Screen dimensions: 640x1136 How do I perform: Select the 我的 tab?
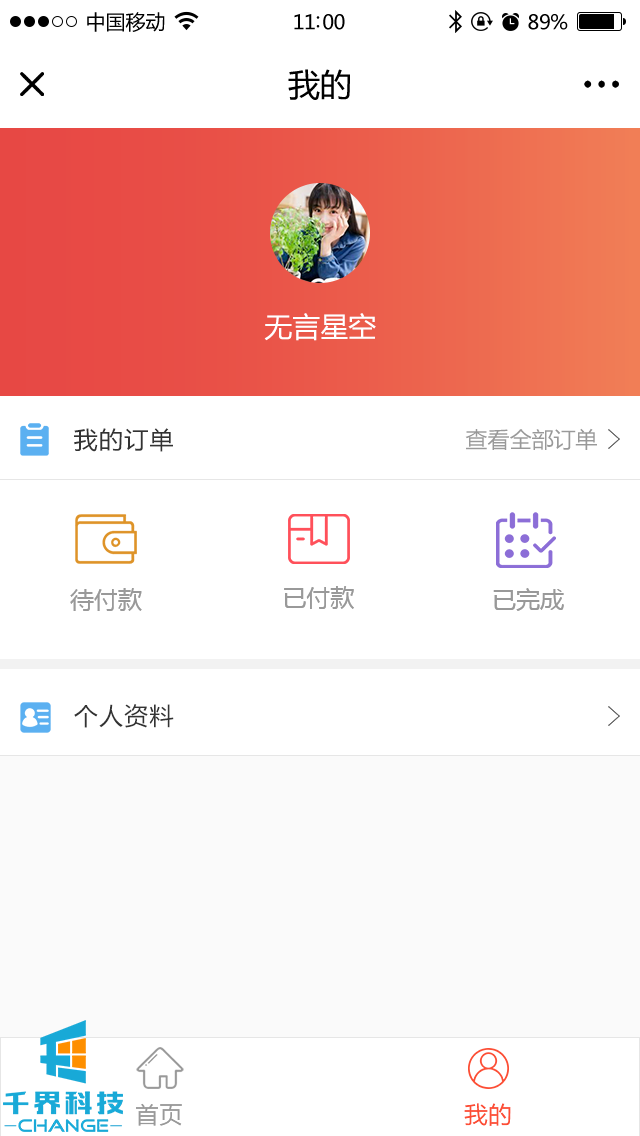(488, 1086)
